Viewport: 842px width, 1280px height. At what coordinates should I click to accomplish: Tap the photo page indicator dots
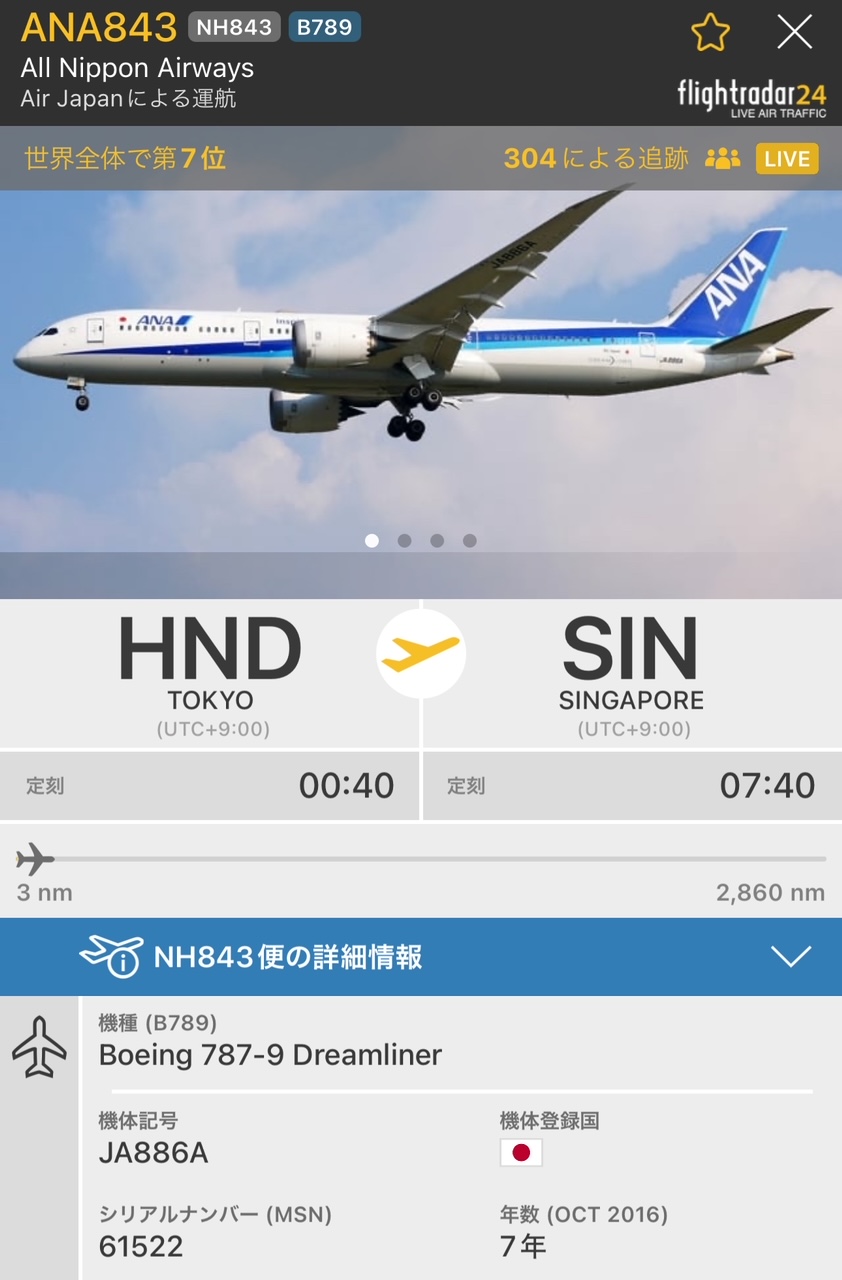420,541
